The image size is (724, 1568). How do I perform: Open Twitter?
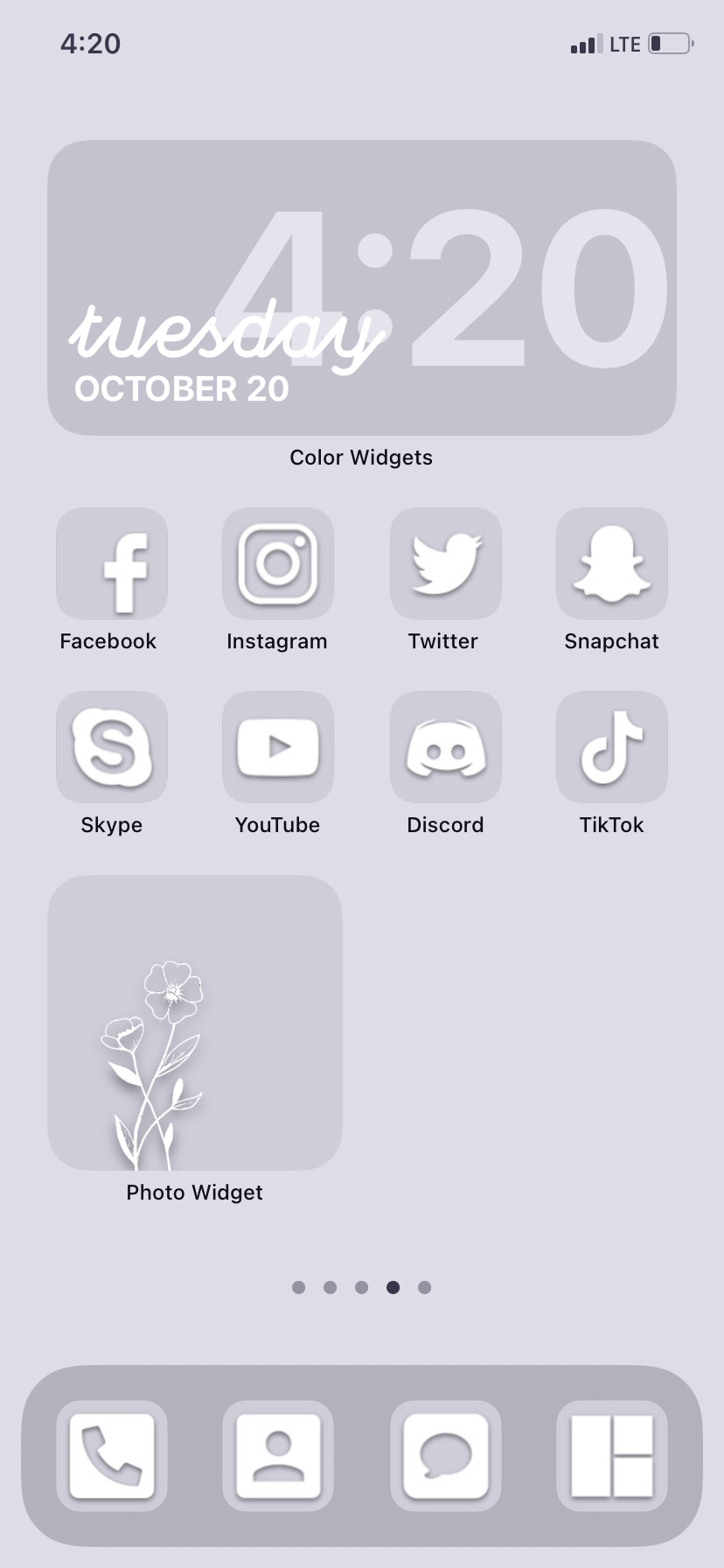click(x=445, y=563)
